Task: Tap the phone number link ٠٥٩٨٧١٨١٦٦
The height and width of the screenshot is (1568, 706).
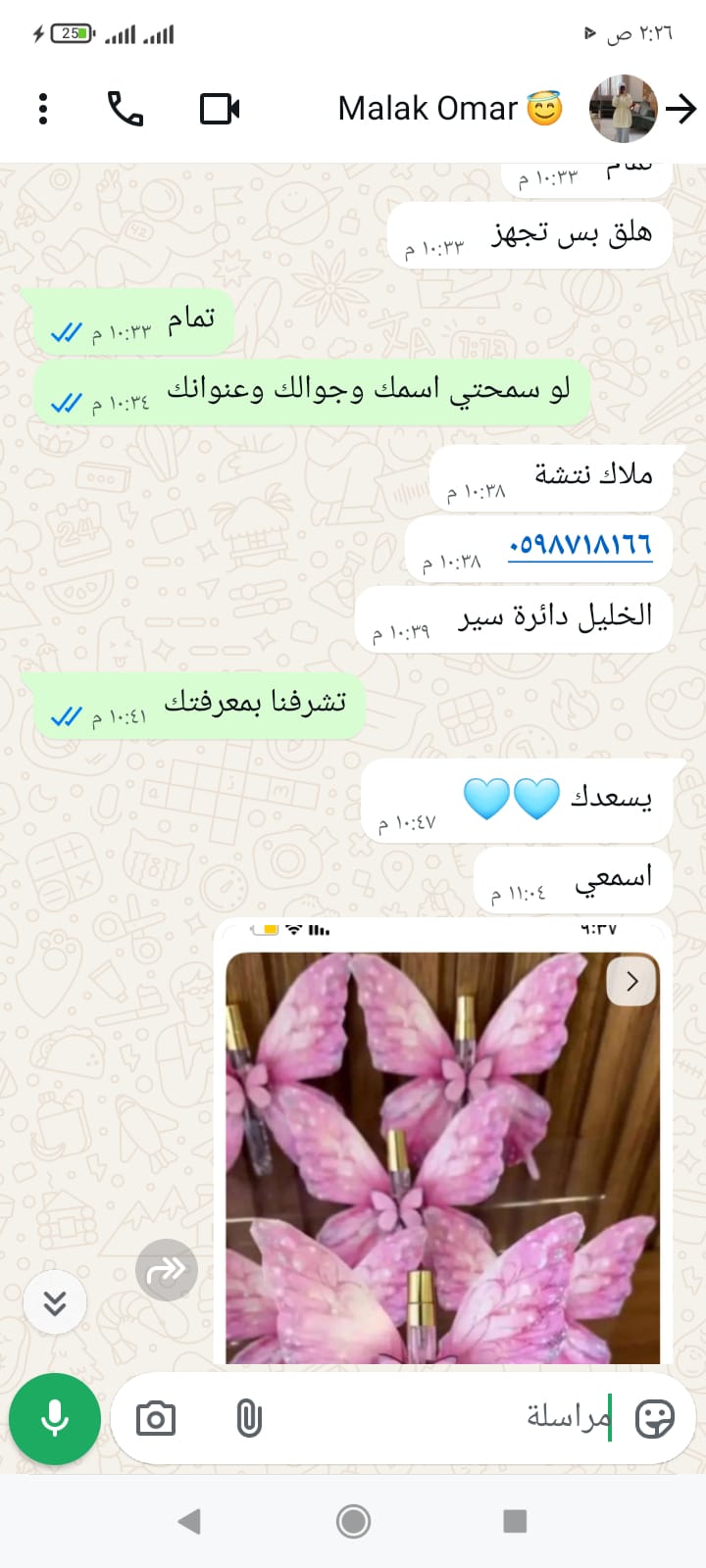Action: [x=580, y=546]
